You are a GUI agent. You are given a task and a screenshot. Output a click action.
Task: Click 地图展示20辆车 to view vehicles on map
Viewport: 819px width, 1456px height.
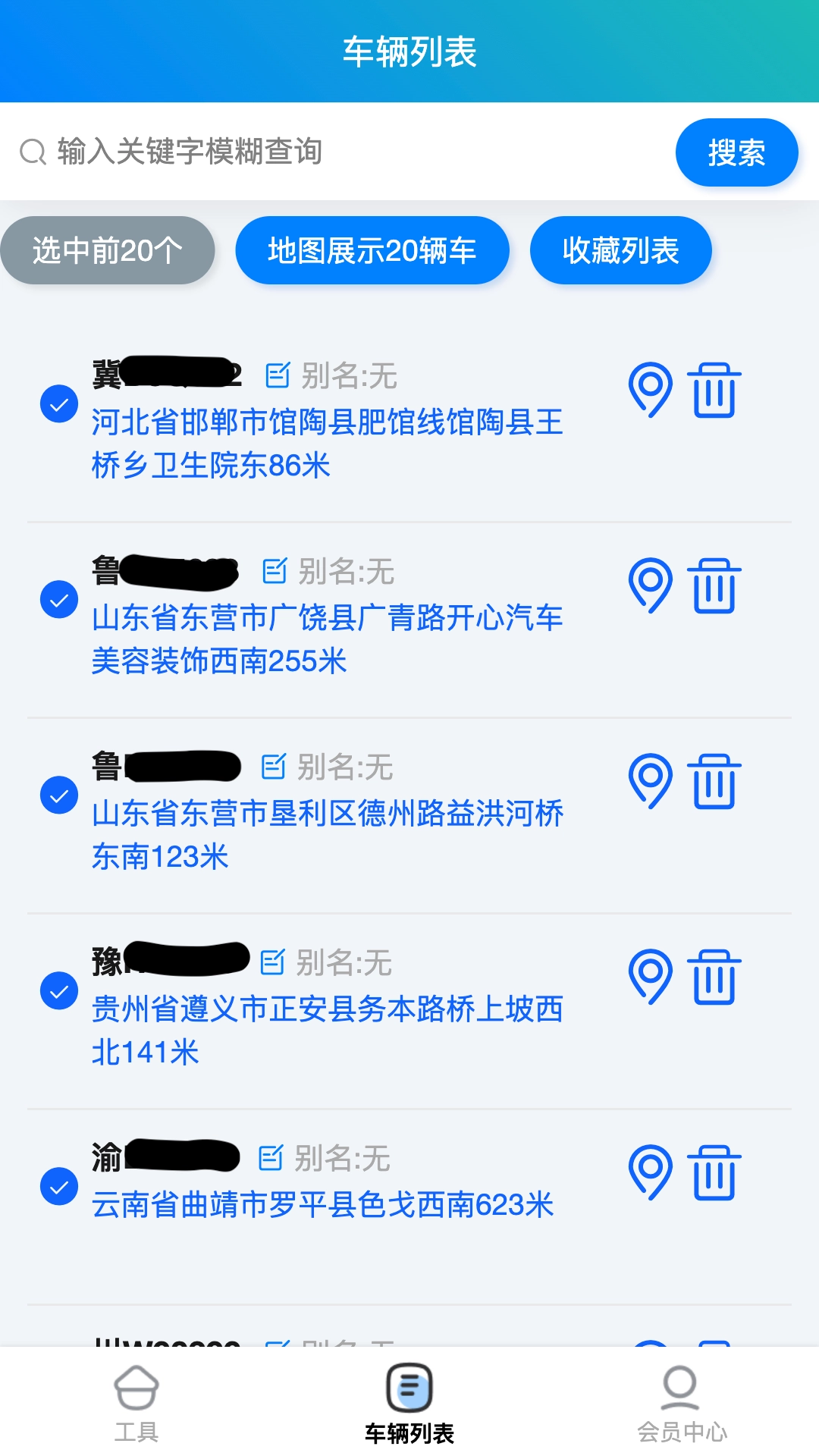click(x=373, y=250)
